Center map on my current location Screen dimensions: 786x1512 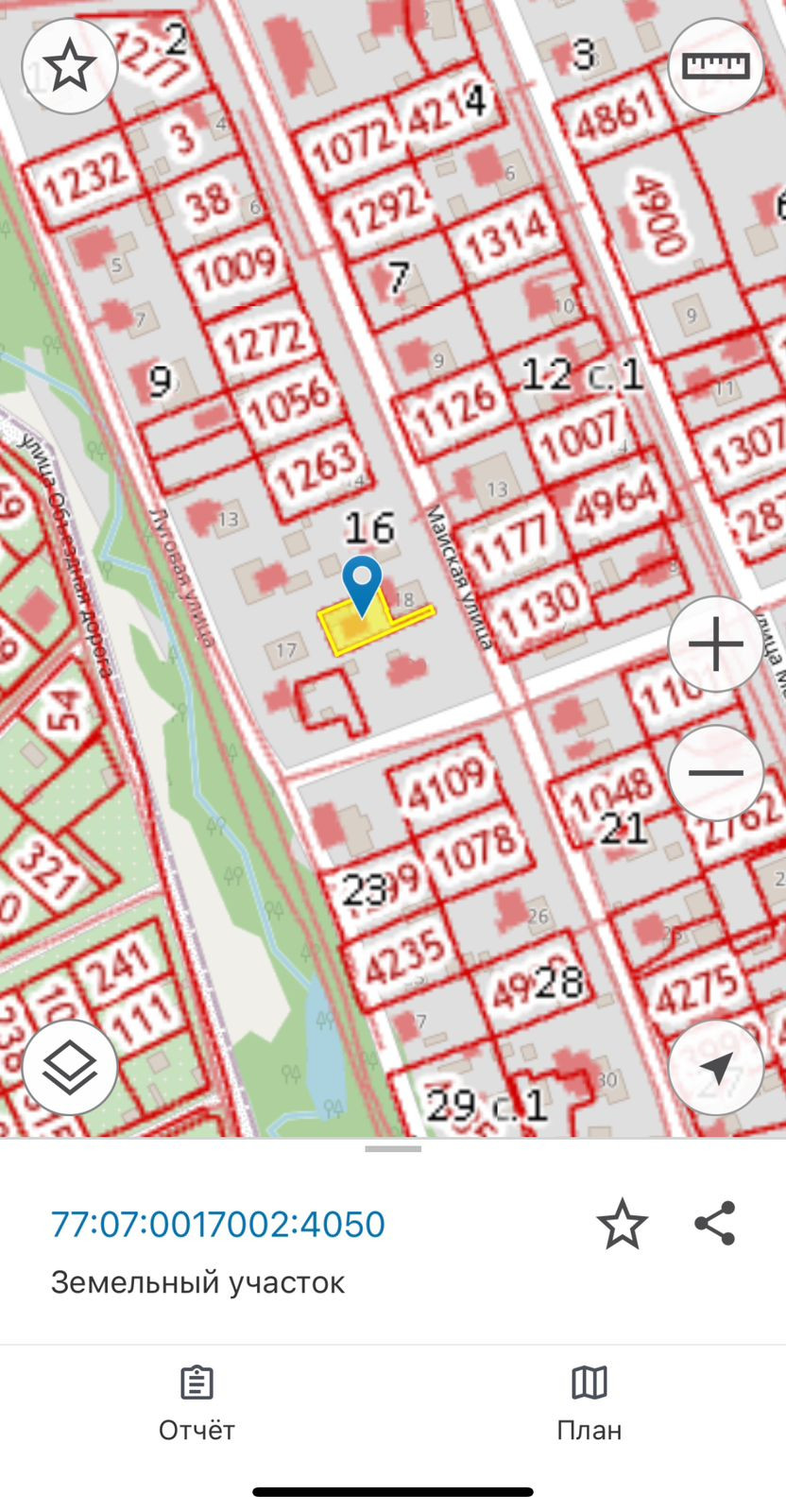pos(715,1068)
